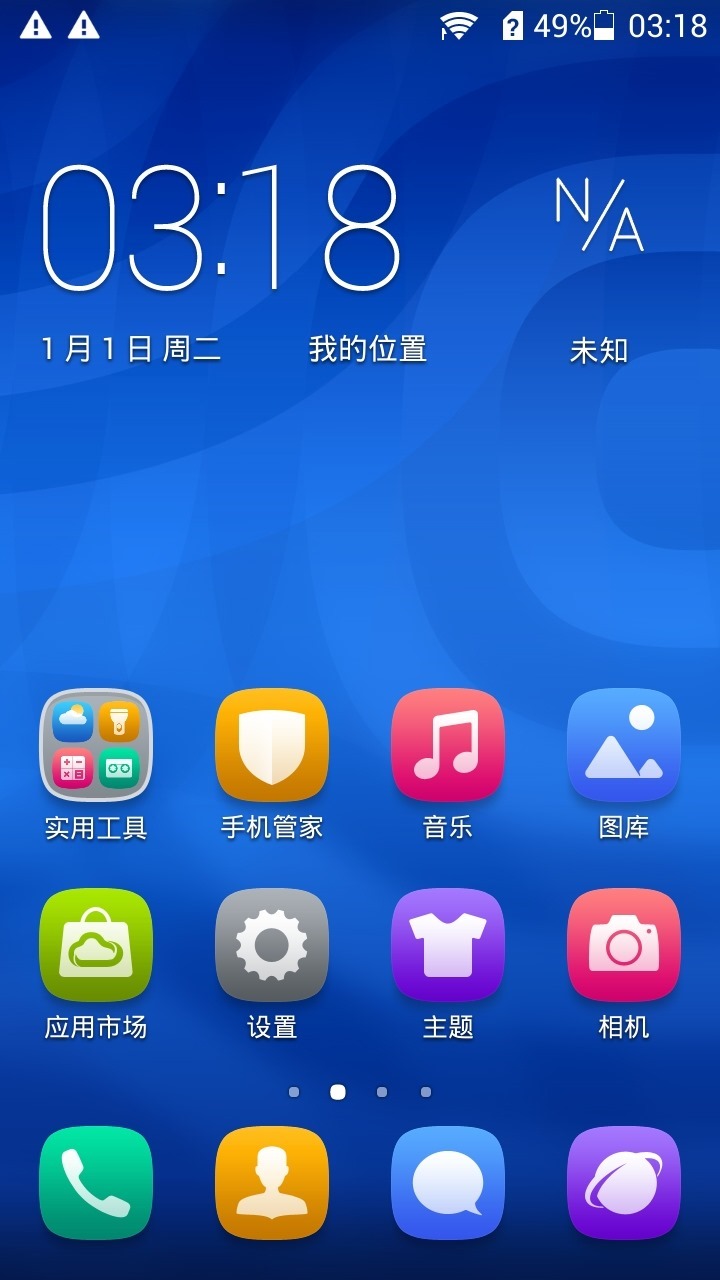Open the 实用工具 folder

[96, 746]
